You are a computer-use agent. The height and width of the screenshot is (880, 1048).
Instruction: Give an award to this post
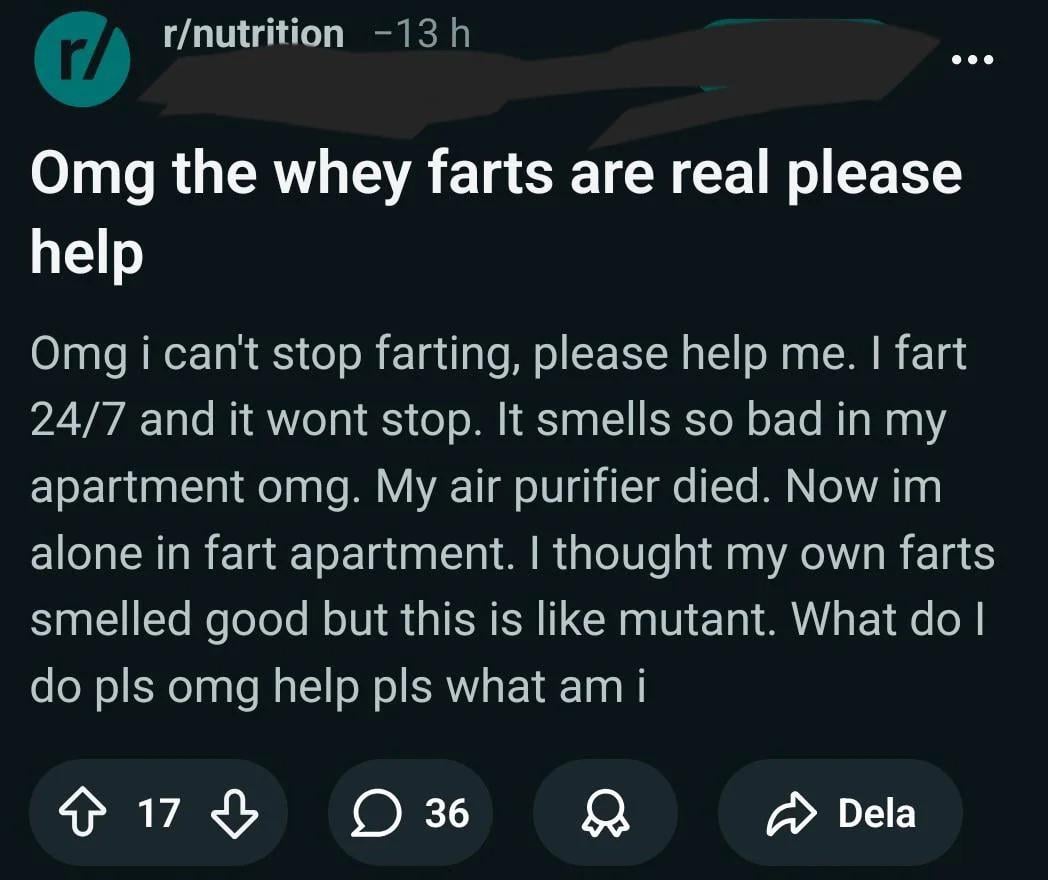[605, 813]
